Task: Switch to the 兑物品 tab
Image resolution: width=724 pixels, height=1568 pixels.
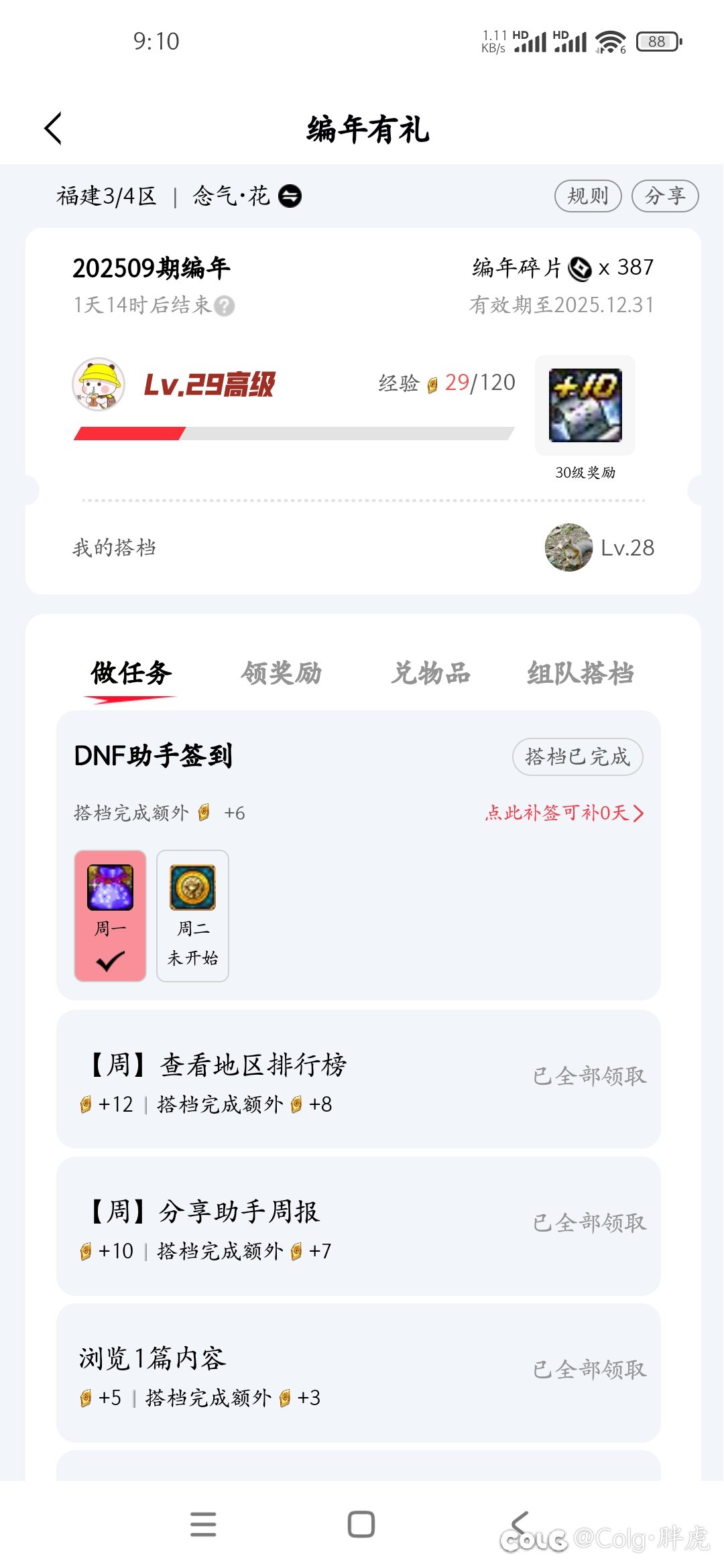Action: [x=430, y=673]
